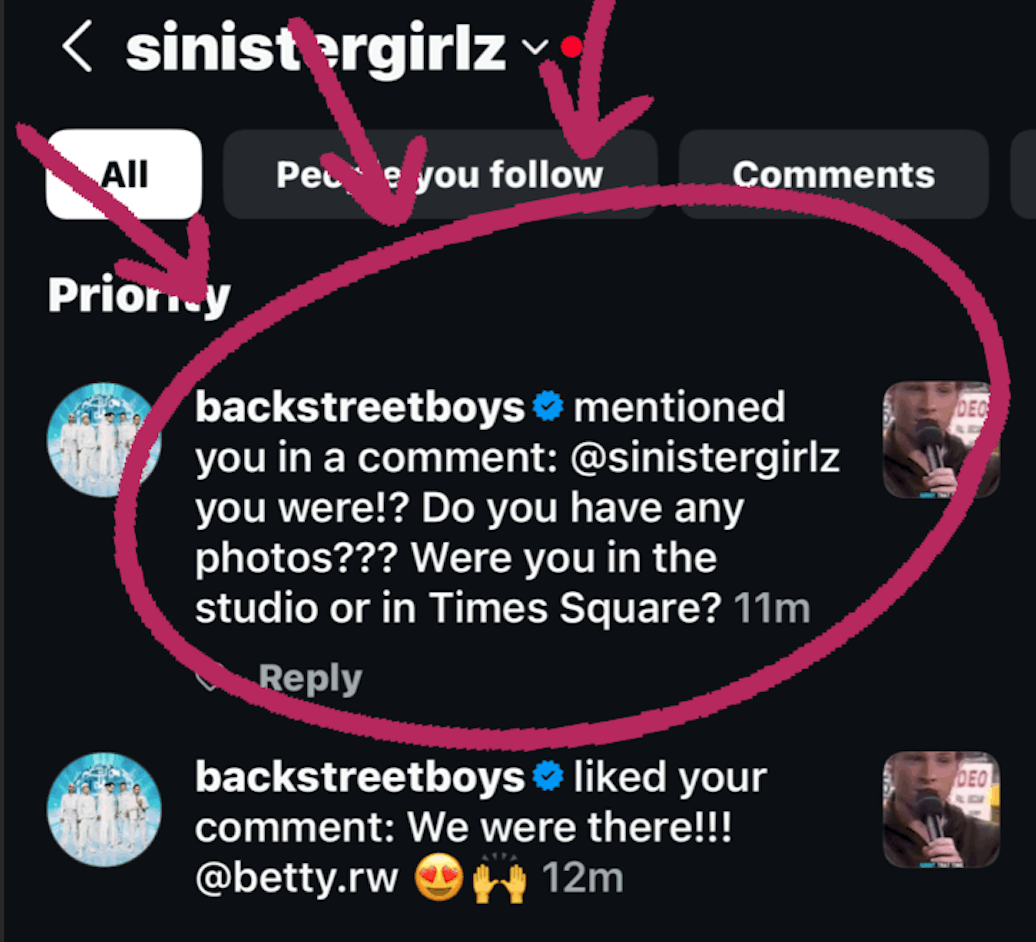This screenshot has width=1036, height=942.
Task: Go back from the notifications screen
Action: (x=77, y=47)
